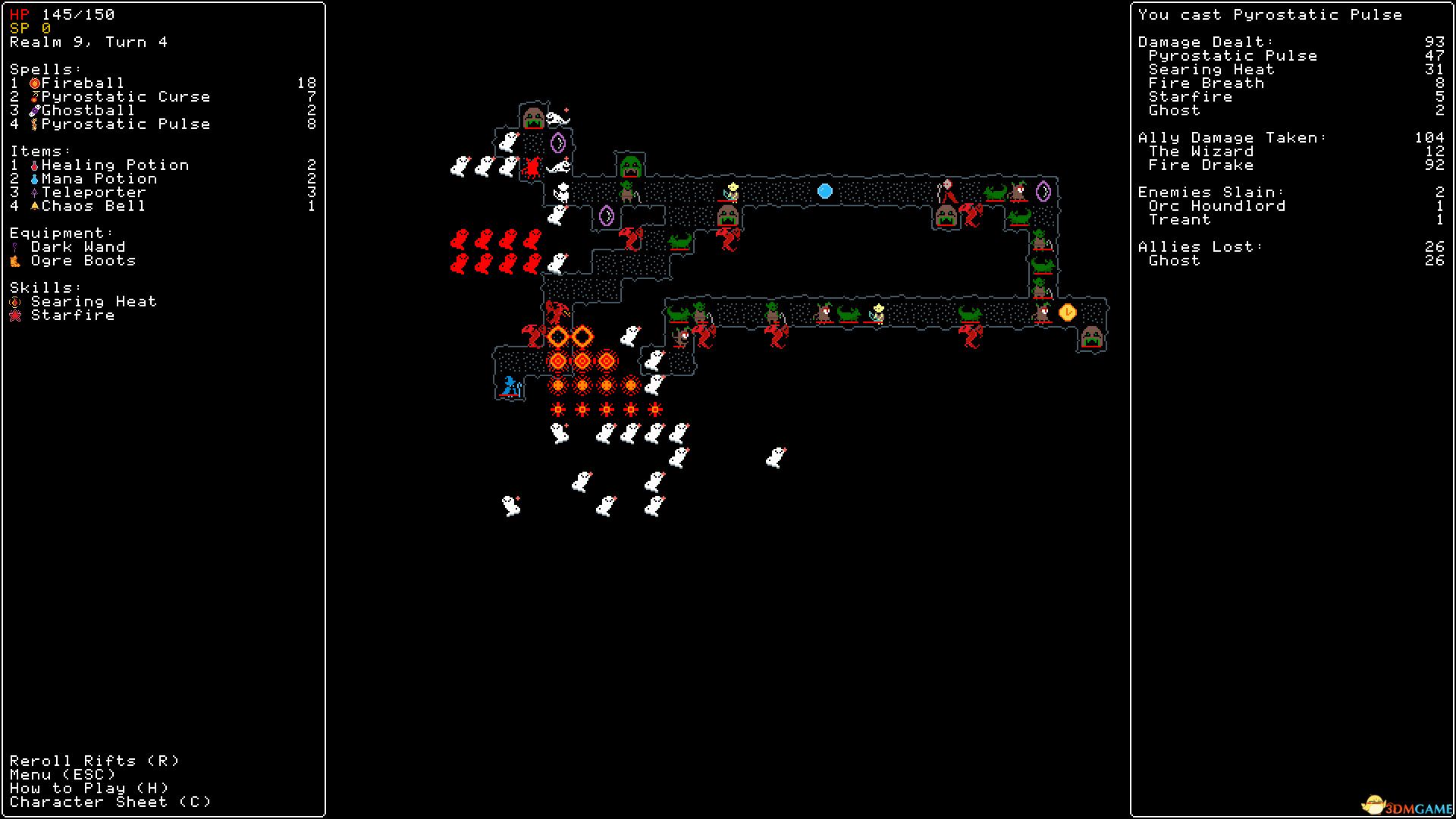Inspect the Dark Wand equipment
The height and width of the screenshot is (819, 1456).
77,247
